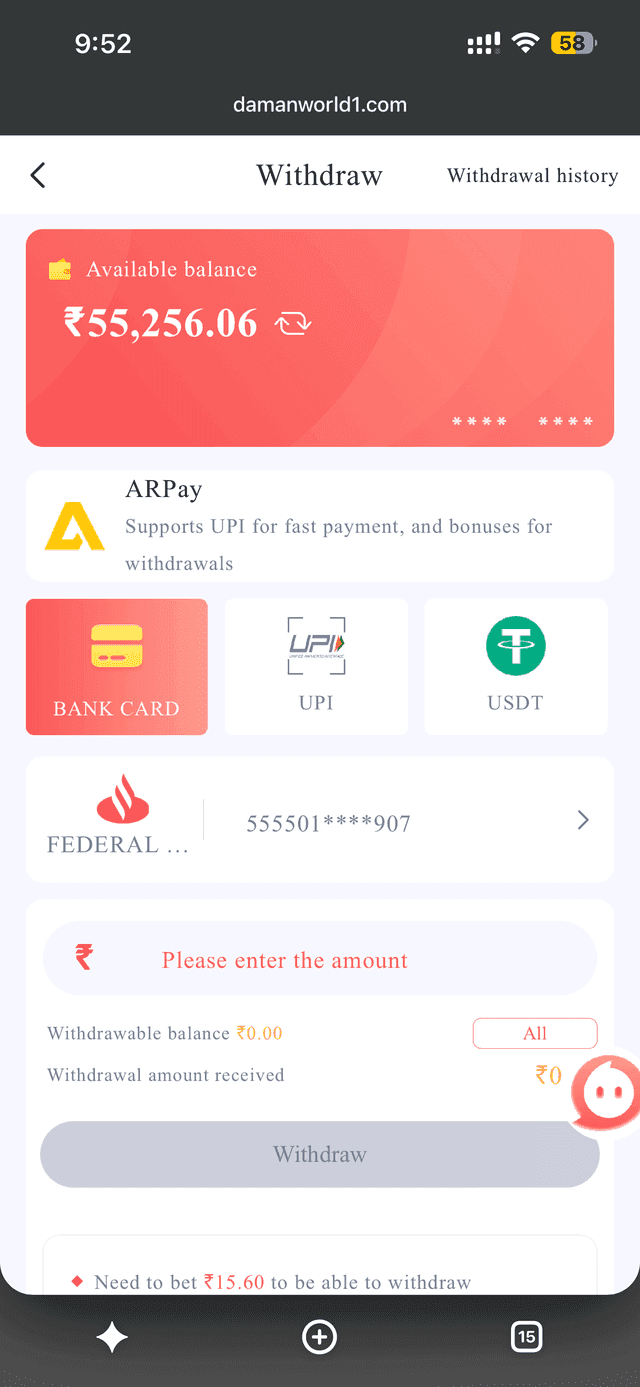Open a new browser tab

(x=320, y=1338)
